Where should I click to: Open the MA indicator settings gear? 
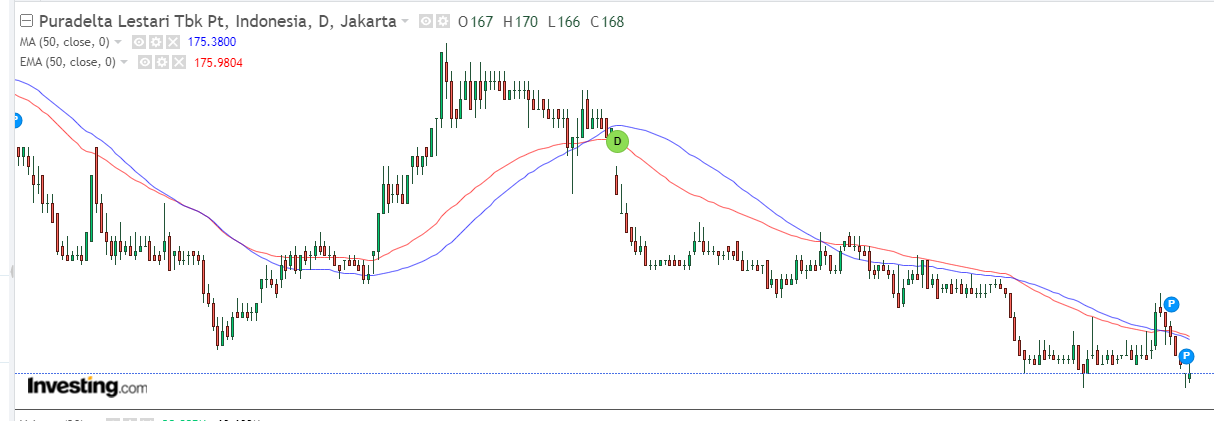(156, 42)
